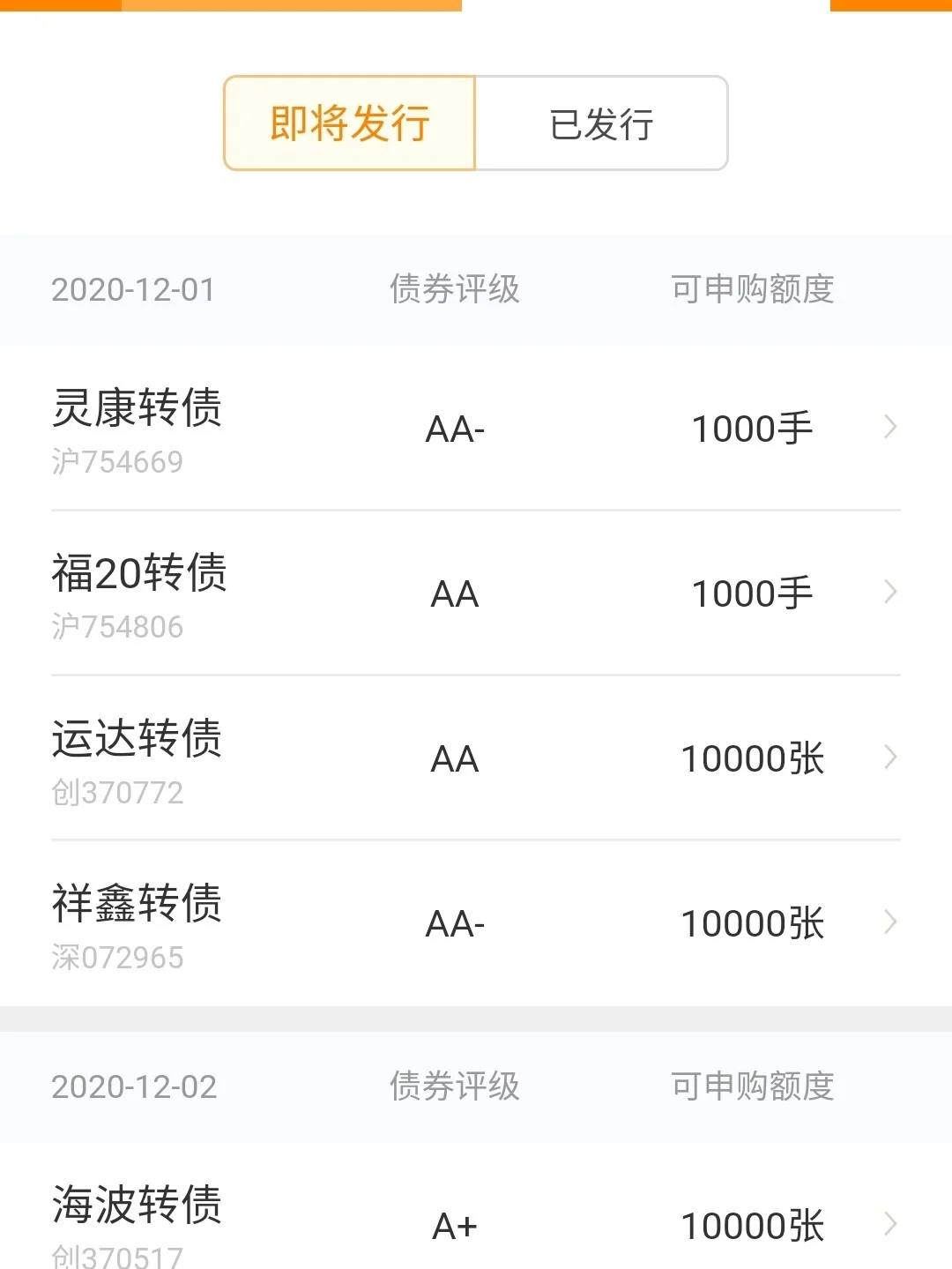Select the 祥鑫转债 row

click(476, 923)
